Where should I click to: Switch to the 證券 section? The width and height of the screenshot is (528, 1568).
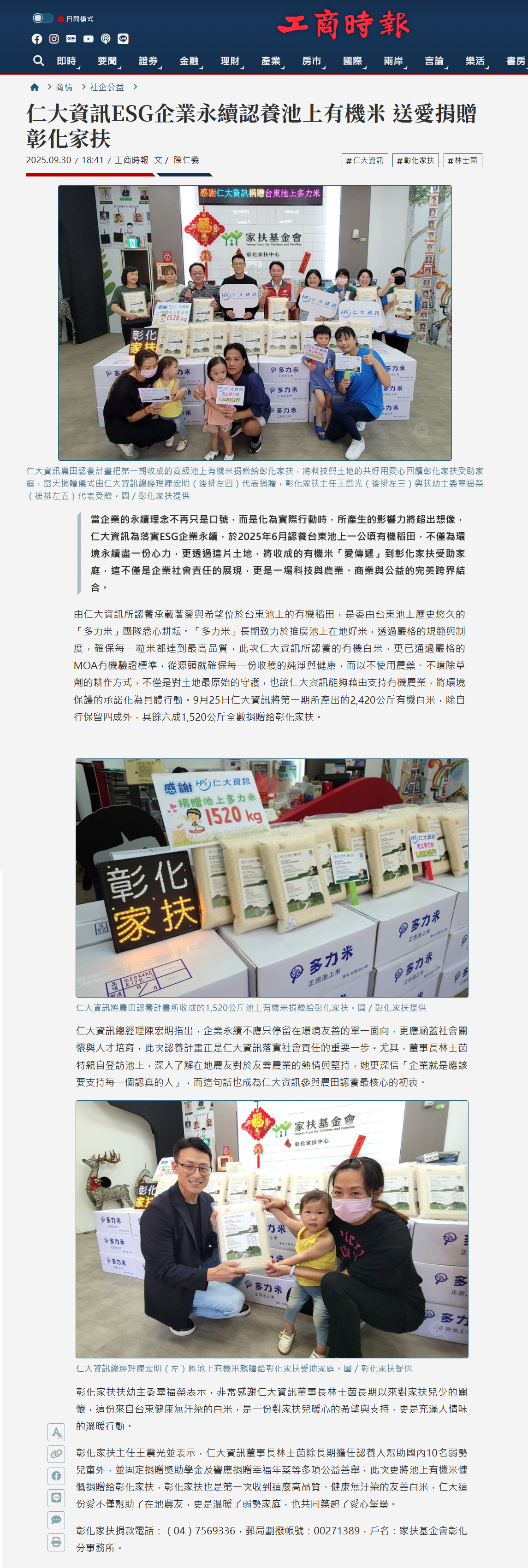[x=148, y=61]
